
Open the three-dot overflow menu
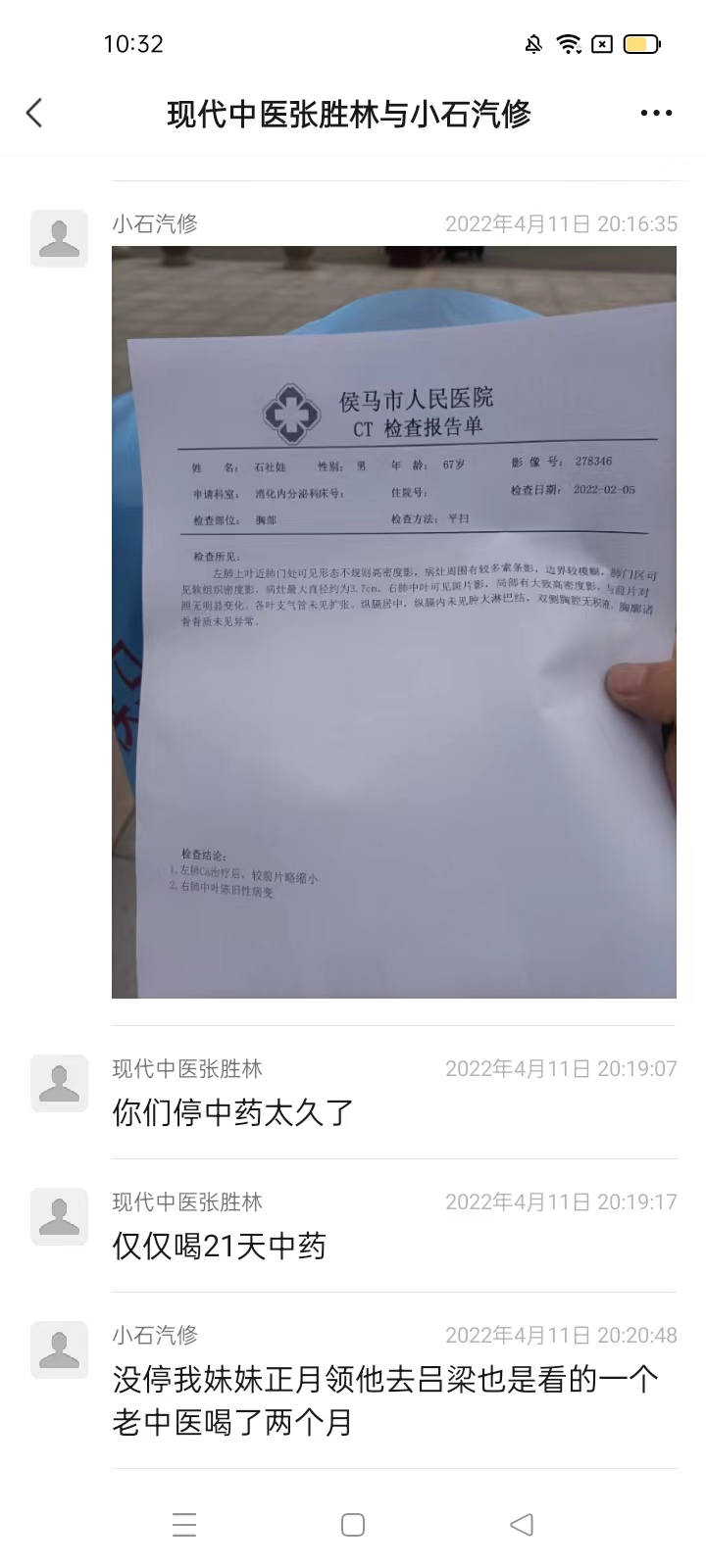tap(656, 114)
